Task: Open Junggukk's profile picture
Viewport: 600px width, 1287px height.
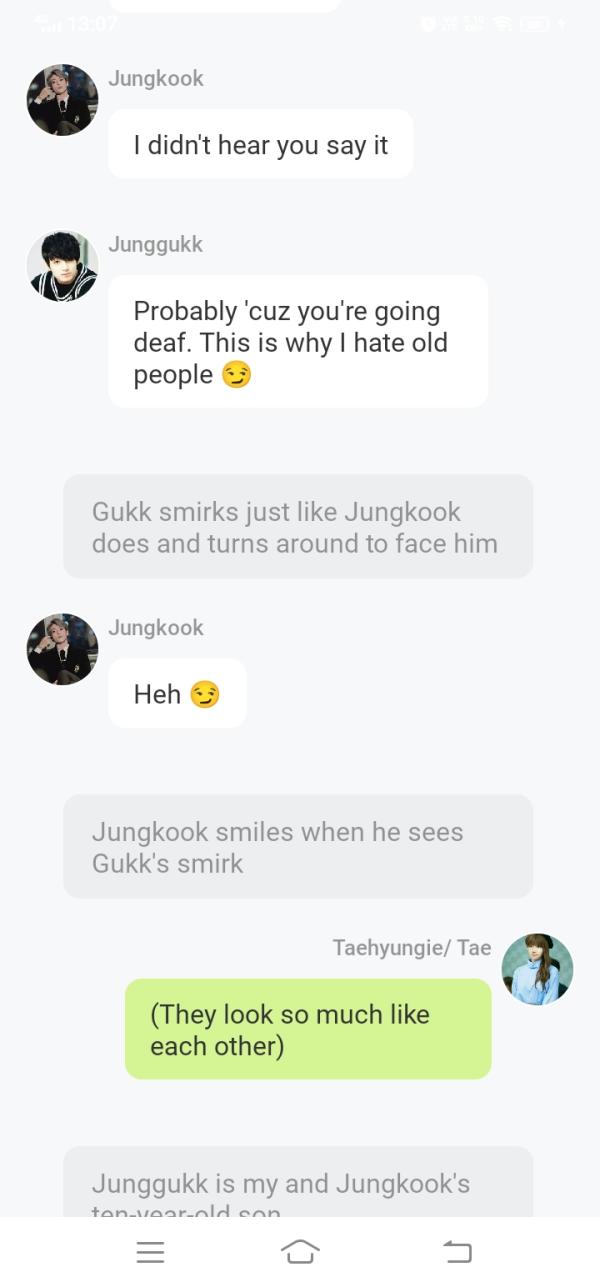Action: [62, 266]
